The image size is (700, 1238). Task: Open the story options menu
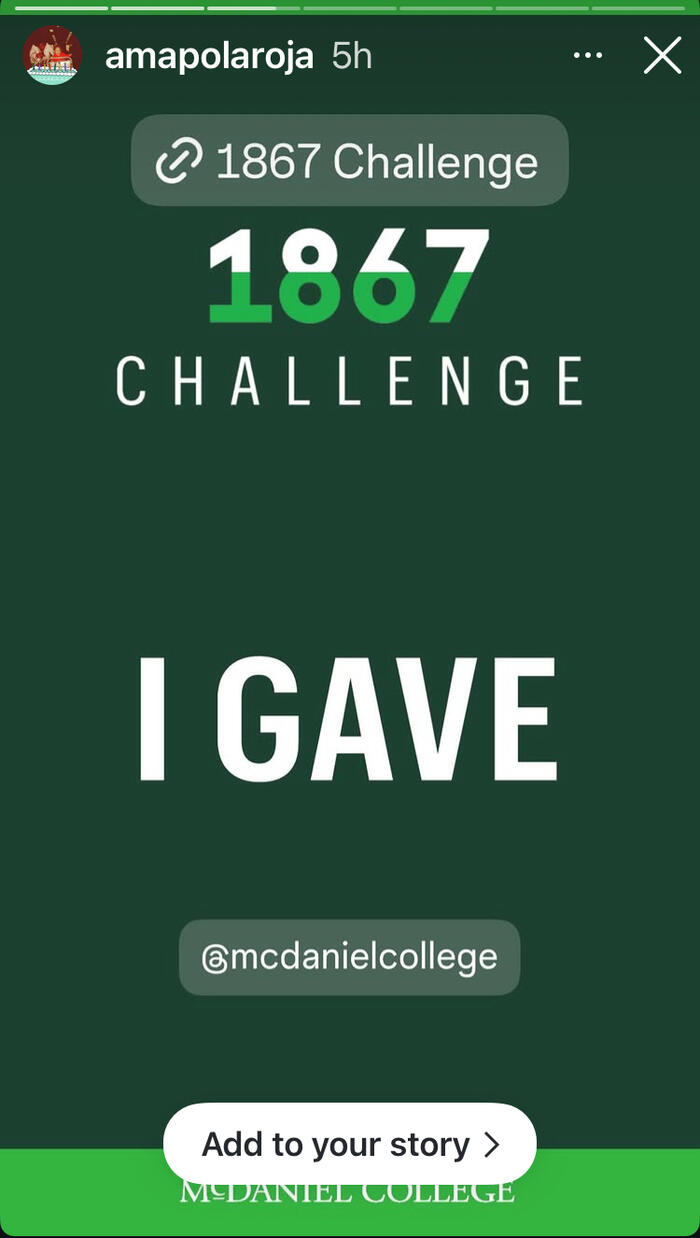tap(588, 56)
